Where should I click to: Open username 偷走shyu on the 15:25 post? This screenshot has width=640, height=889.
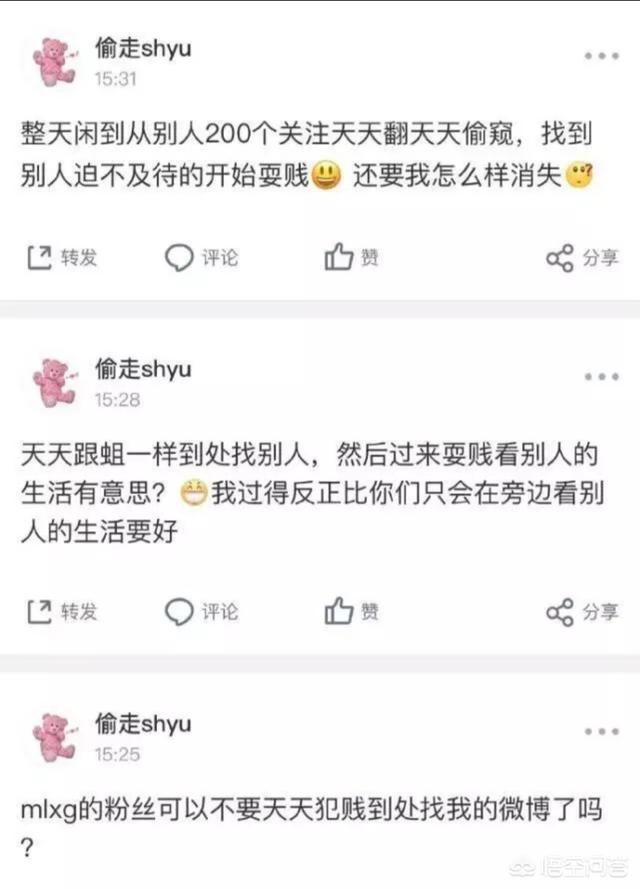coord(142,724)
